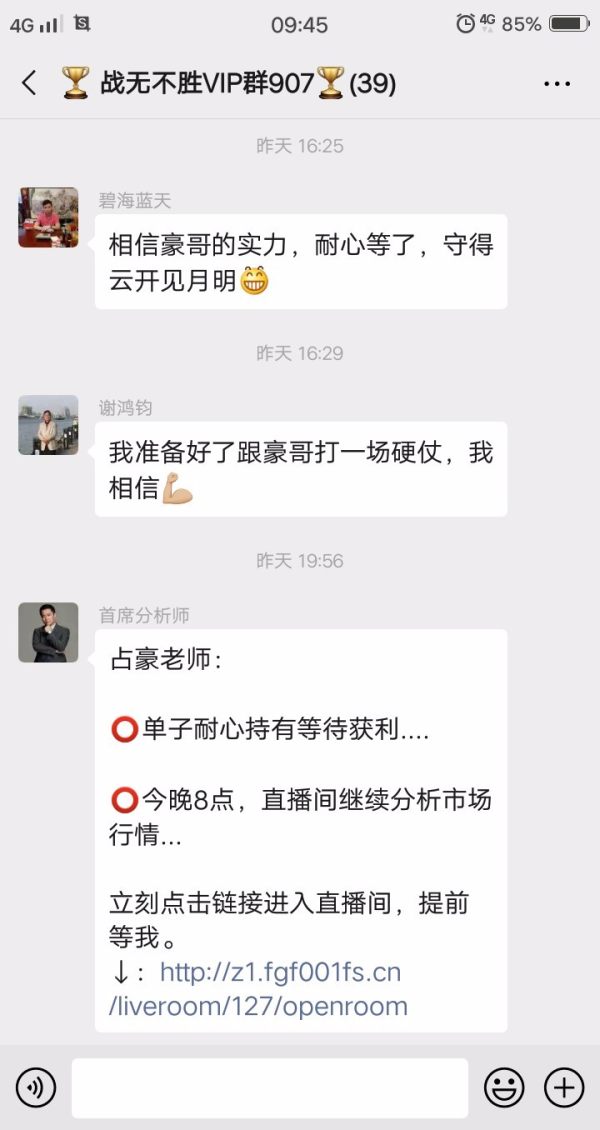Open the chat details overflow menu
Image resolution: width=600 pixels, height=1130 pixels.
[x=557, y=84]
